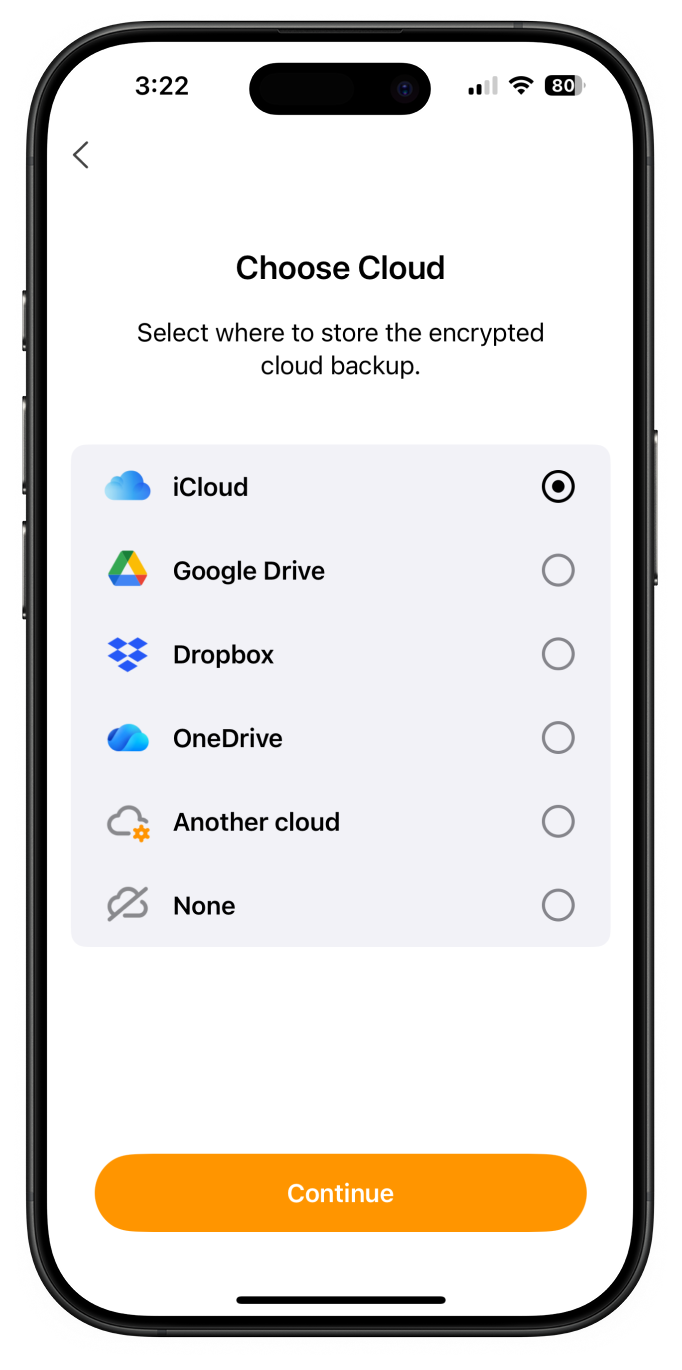
Task: Select iCloud as backup storage
Action: (340, 487)
